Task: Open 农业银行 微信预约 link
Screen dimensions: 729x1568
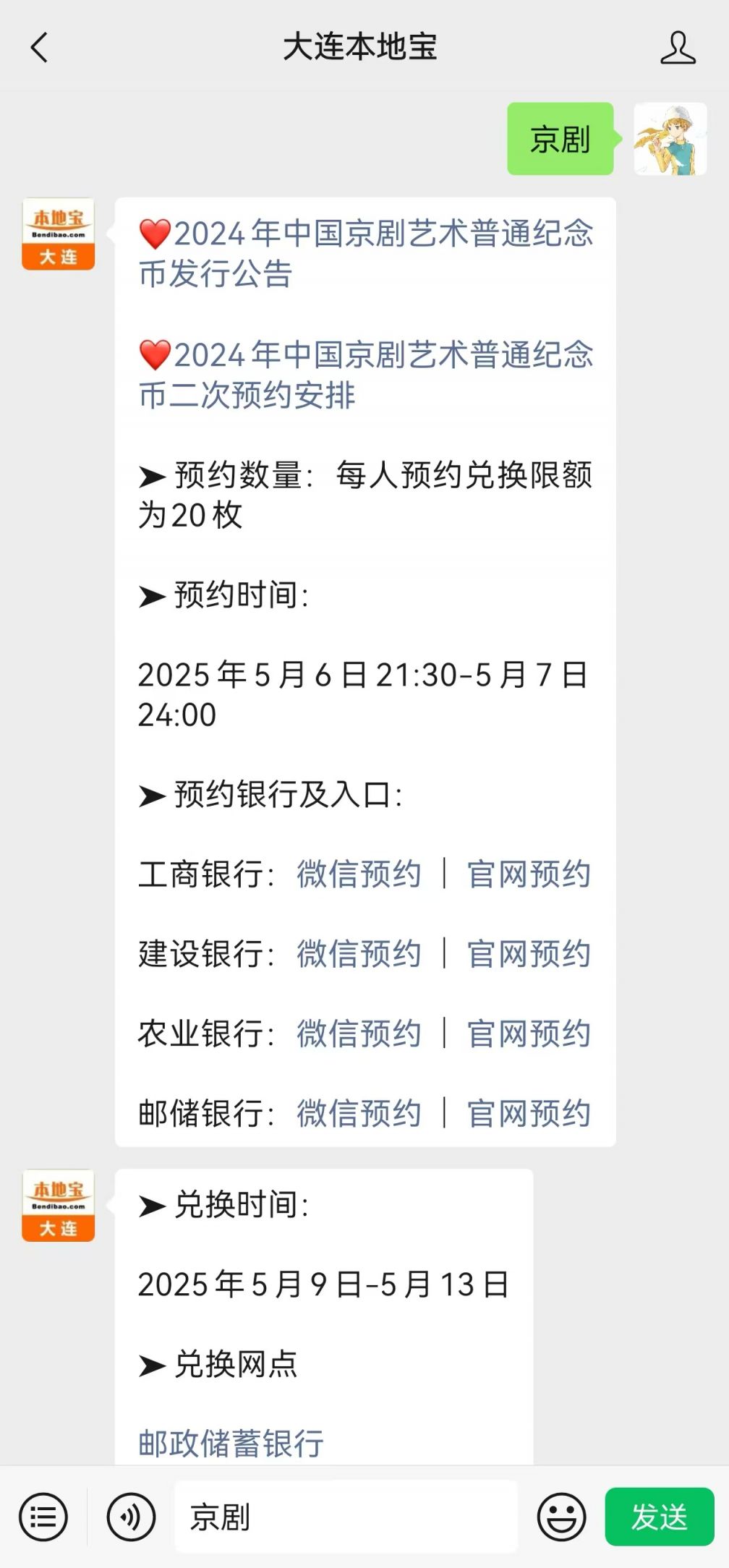Action: pos(359,1033)
